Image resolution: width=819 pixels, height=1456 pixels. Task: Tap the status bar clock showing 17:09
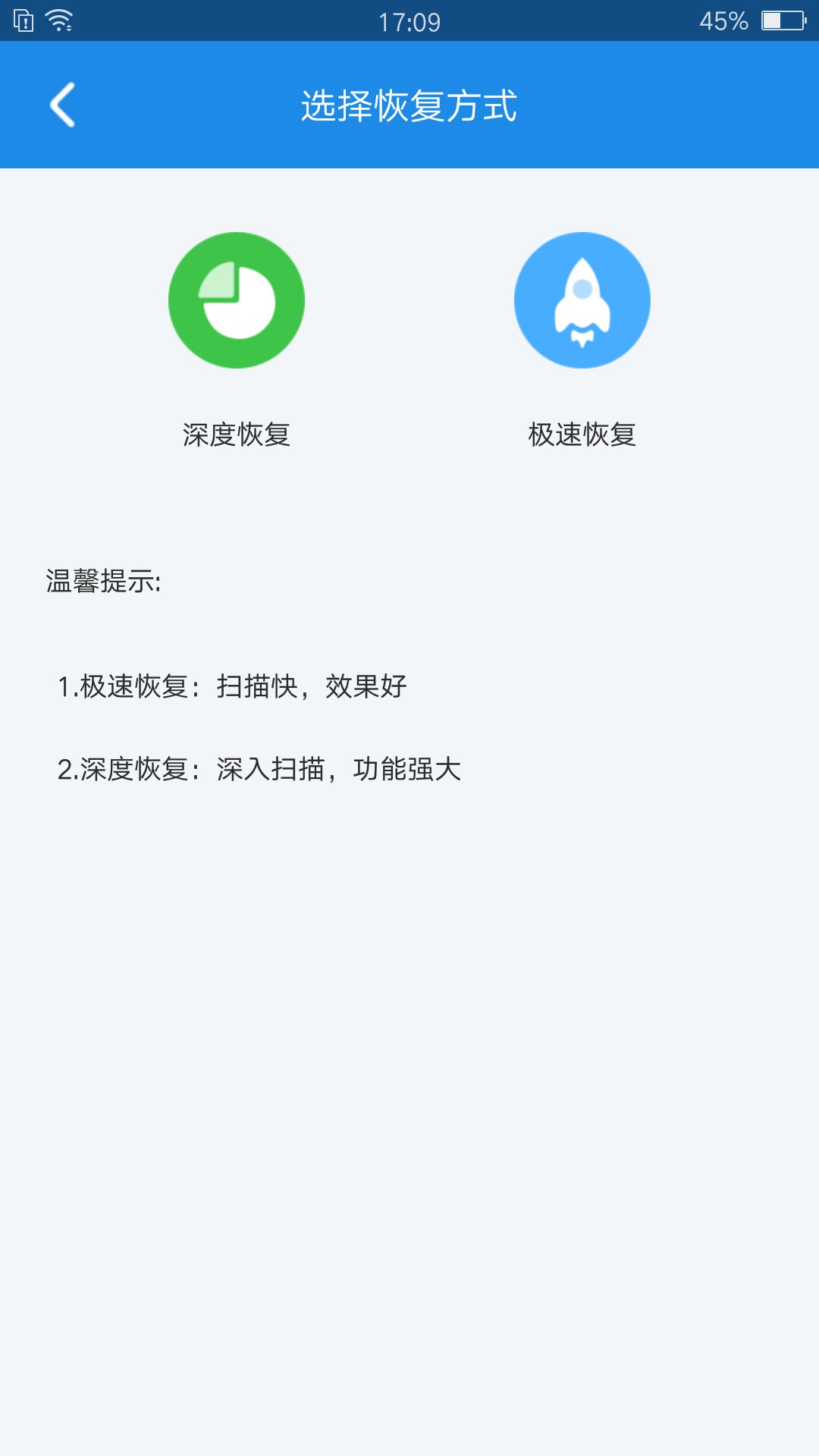pyautogui.click(x=409, y=20)
